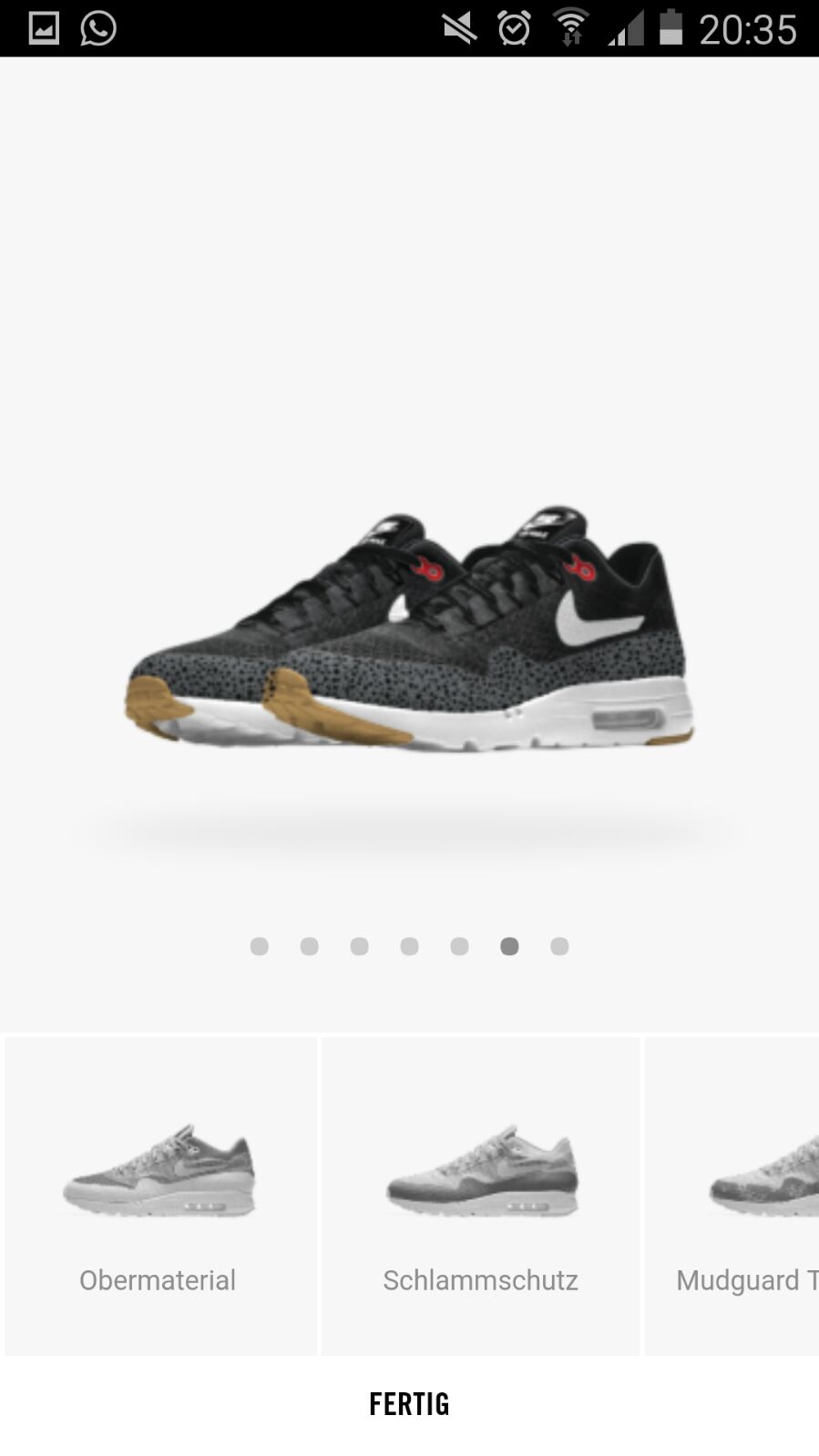This screenshot has width=819, height=1456.
Task: Choose the Mudguard tile
Action: [733, 1195]
